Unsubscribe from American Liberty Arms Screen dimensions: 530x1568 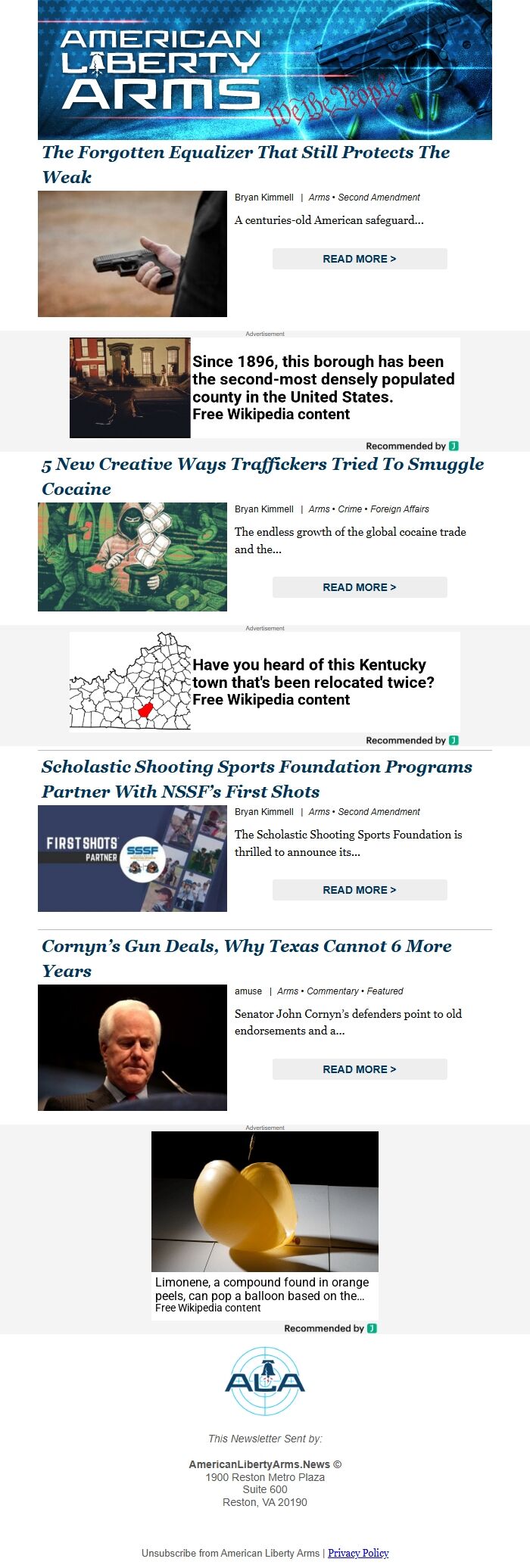[230, 1553]
